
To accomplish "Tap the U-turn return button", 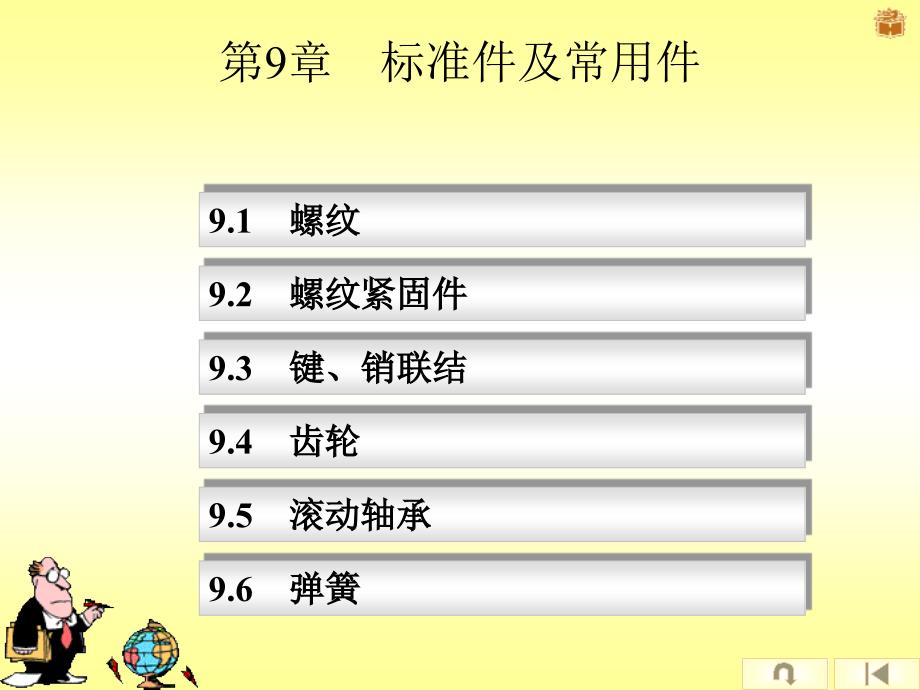I will point(784,673).
